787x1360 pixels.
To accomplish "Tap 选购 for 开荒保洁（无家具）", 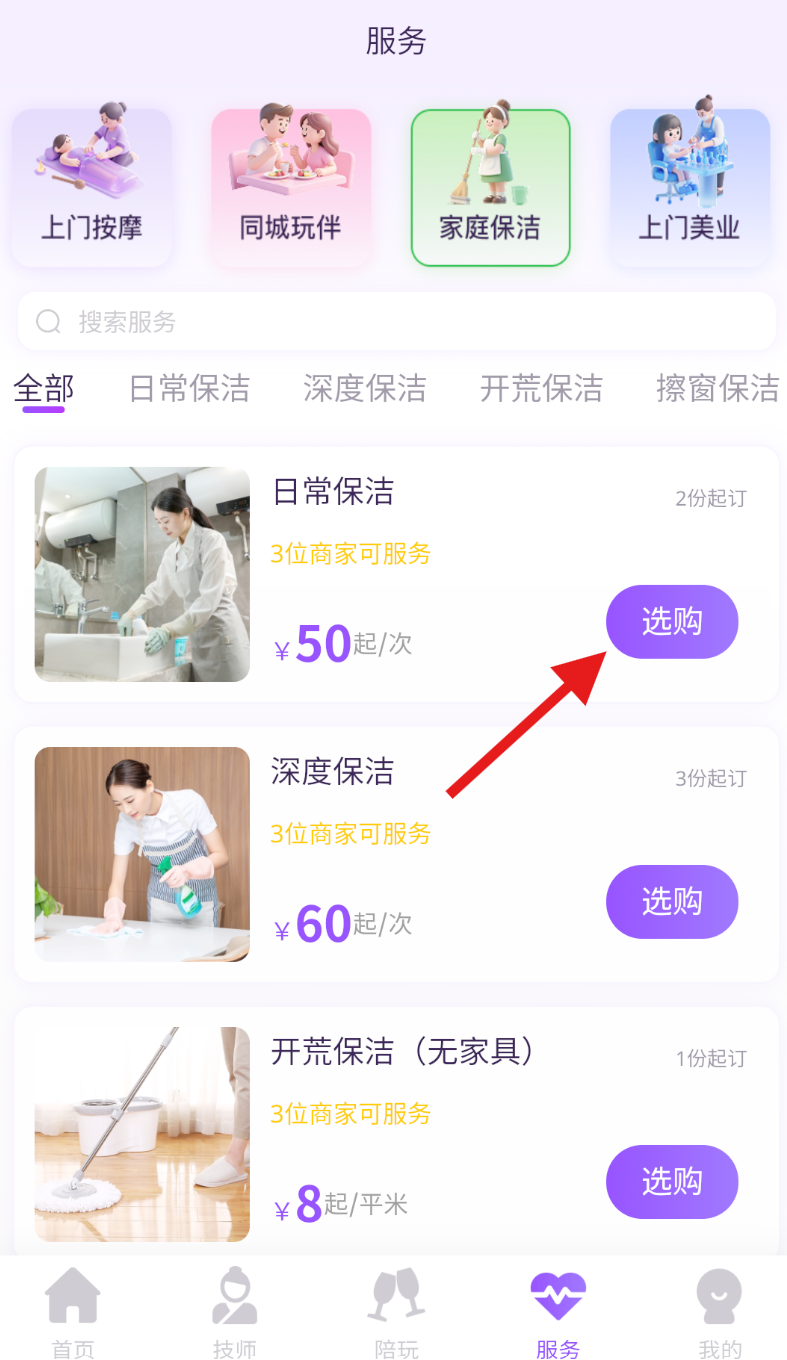I will [671, 1182].
